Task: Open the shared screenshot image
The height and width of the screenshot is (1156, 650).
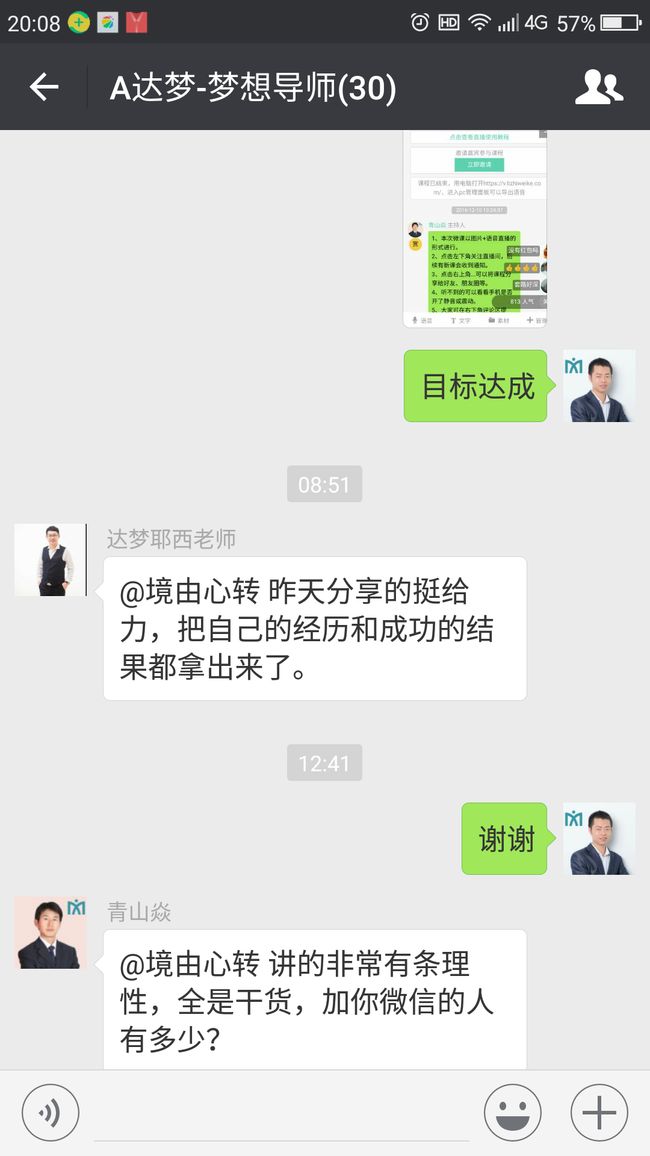Action: coord(475,229)
